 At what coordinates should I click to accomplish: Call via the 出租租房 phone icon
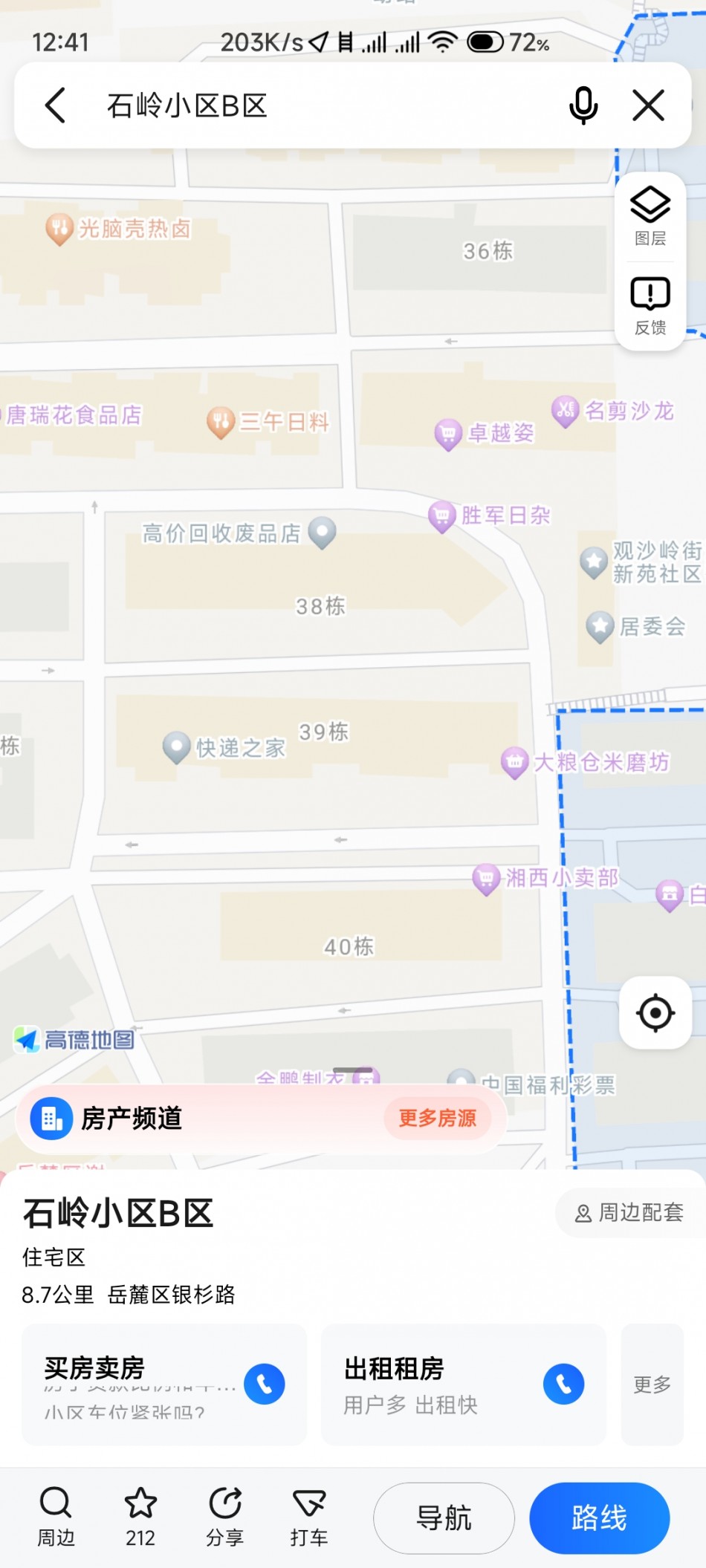pyautogui.click(x=564, y=1384)
